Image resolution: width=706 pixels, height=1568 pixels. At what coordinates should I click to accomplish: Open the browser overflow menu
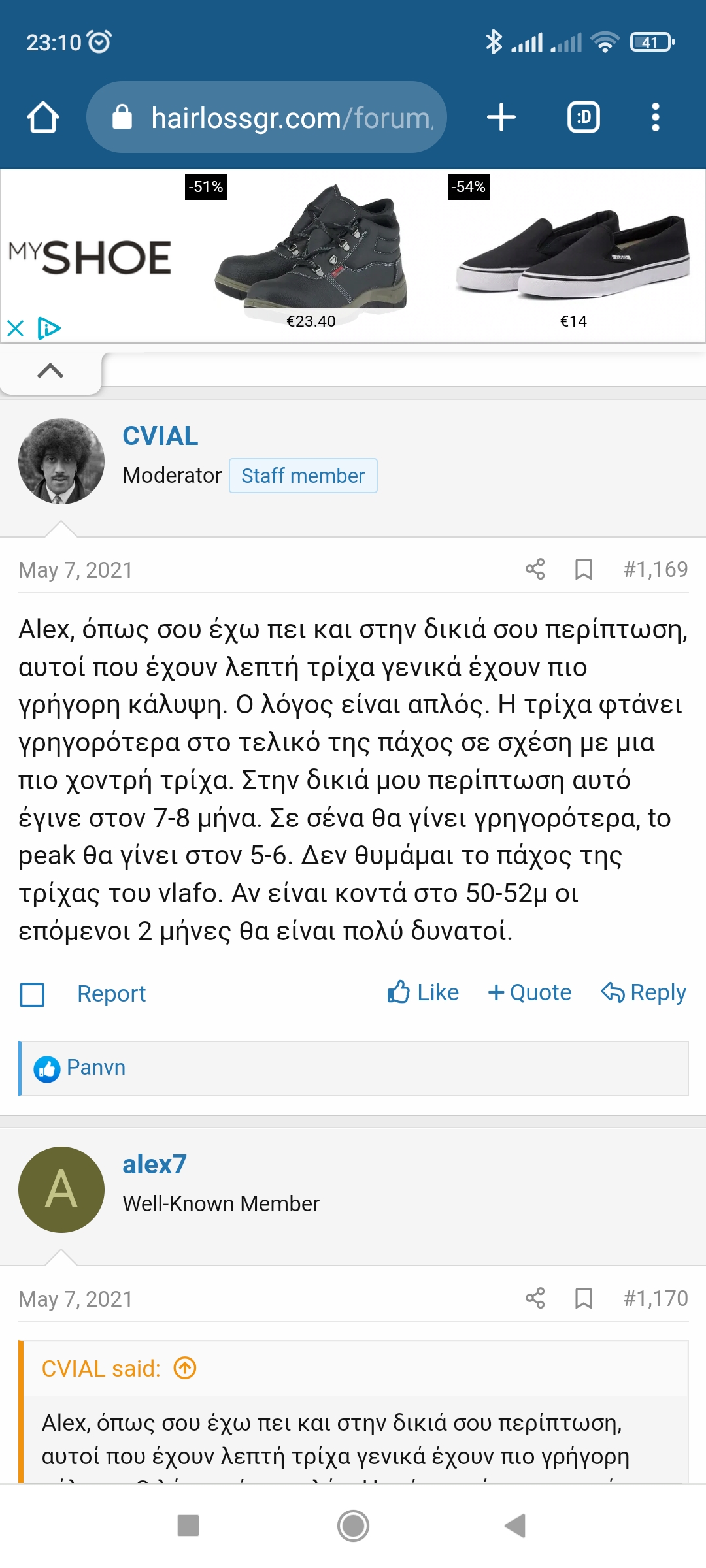656,118
